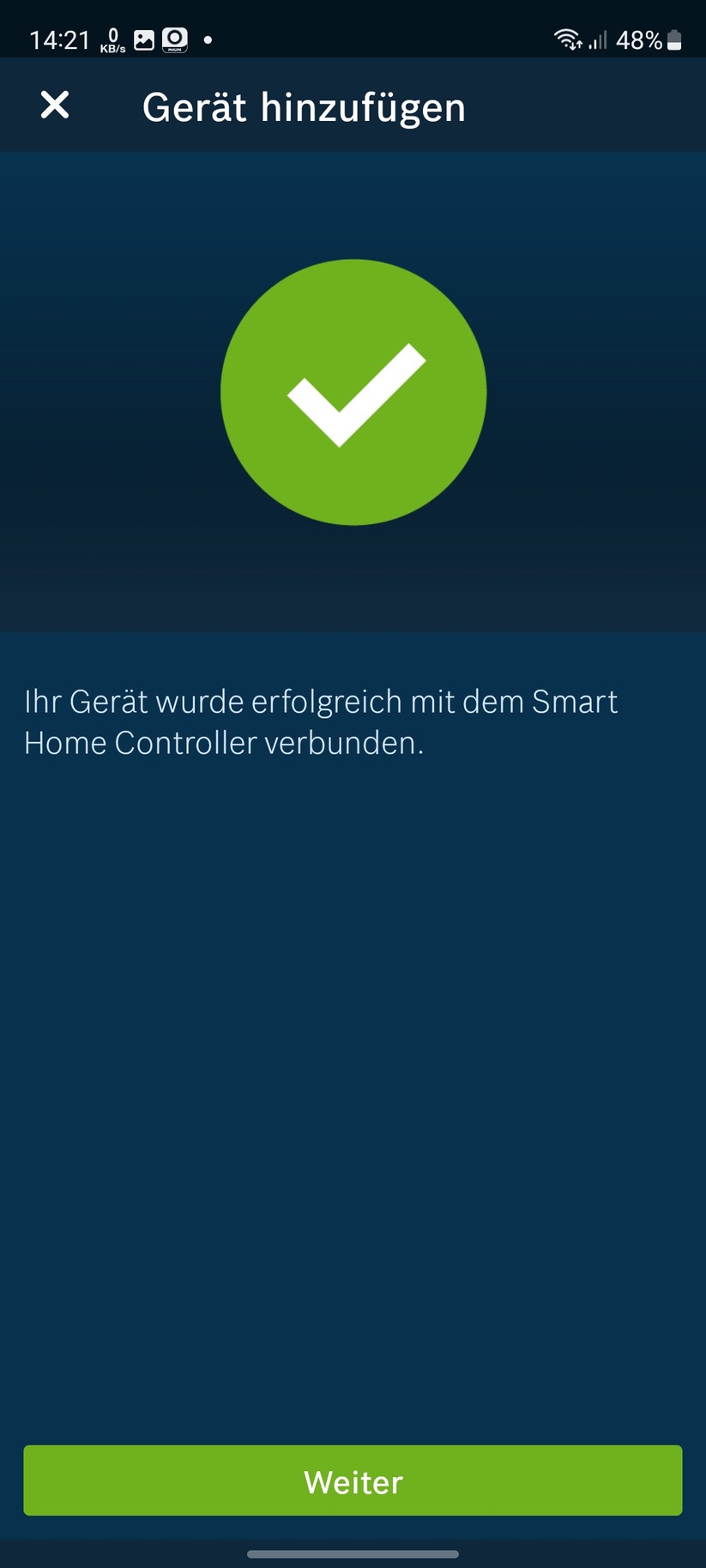Tap the white checkmark inside the circle

(x=353, y=393)
